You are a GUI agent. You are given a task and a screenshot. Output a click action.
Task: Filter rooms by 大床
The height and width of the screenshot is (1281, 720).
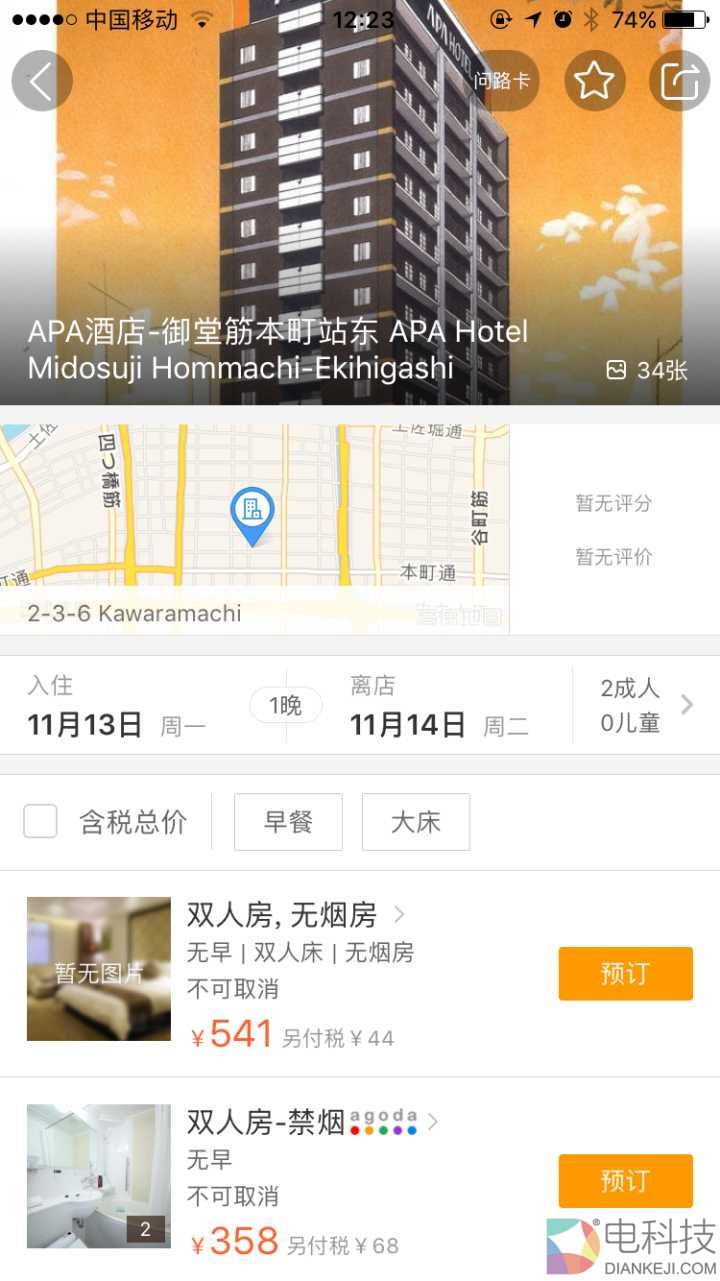[x=416, y=822]
